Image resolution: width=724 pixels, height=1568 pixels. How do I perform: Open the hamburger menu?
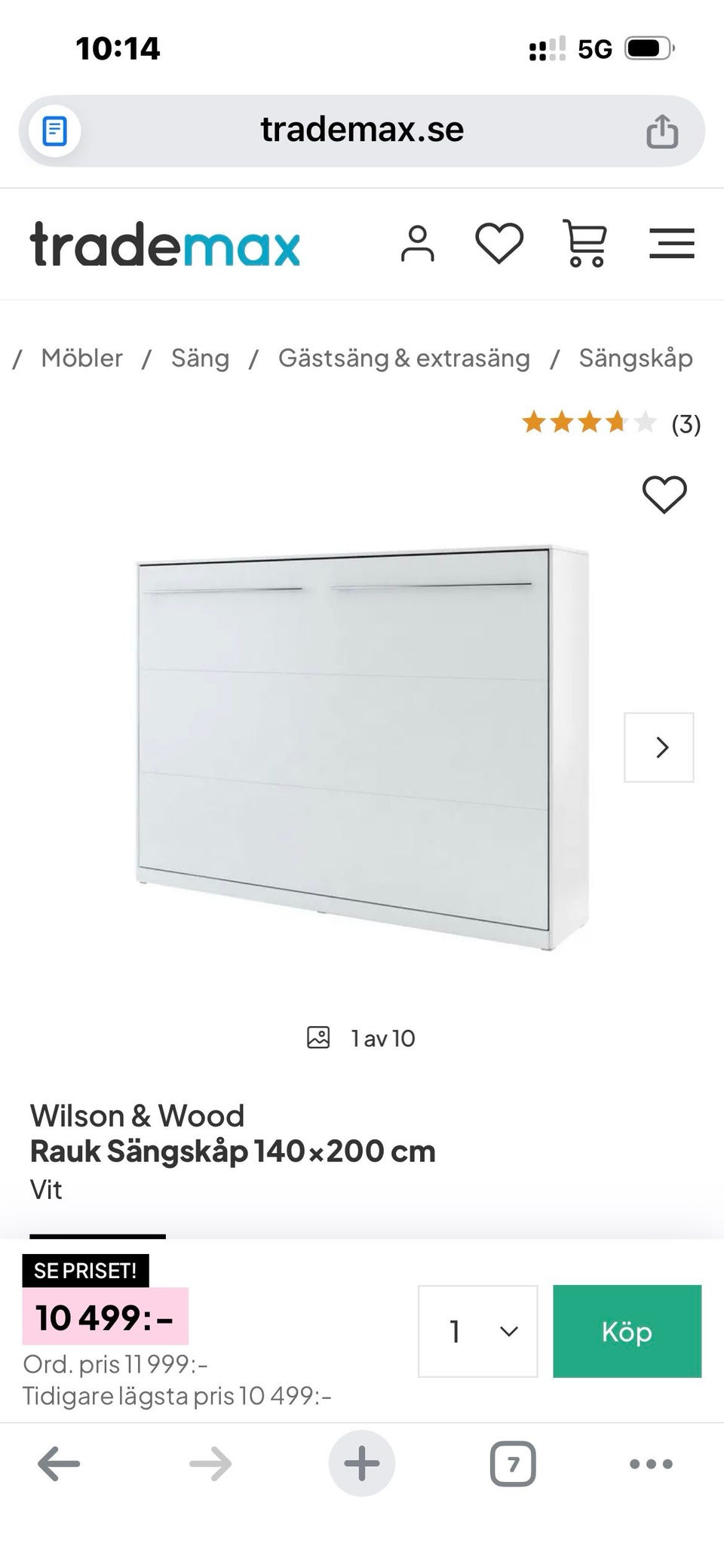tap(671, 244)
